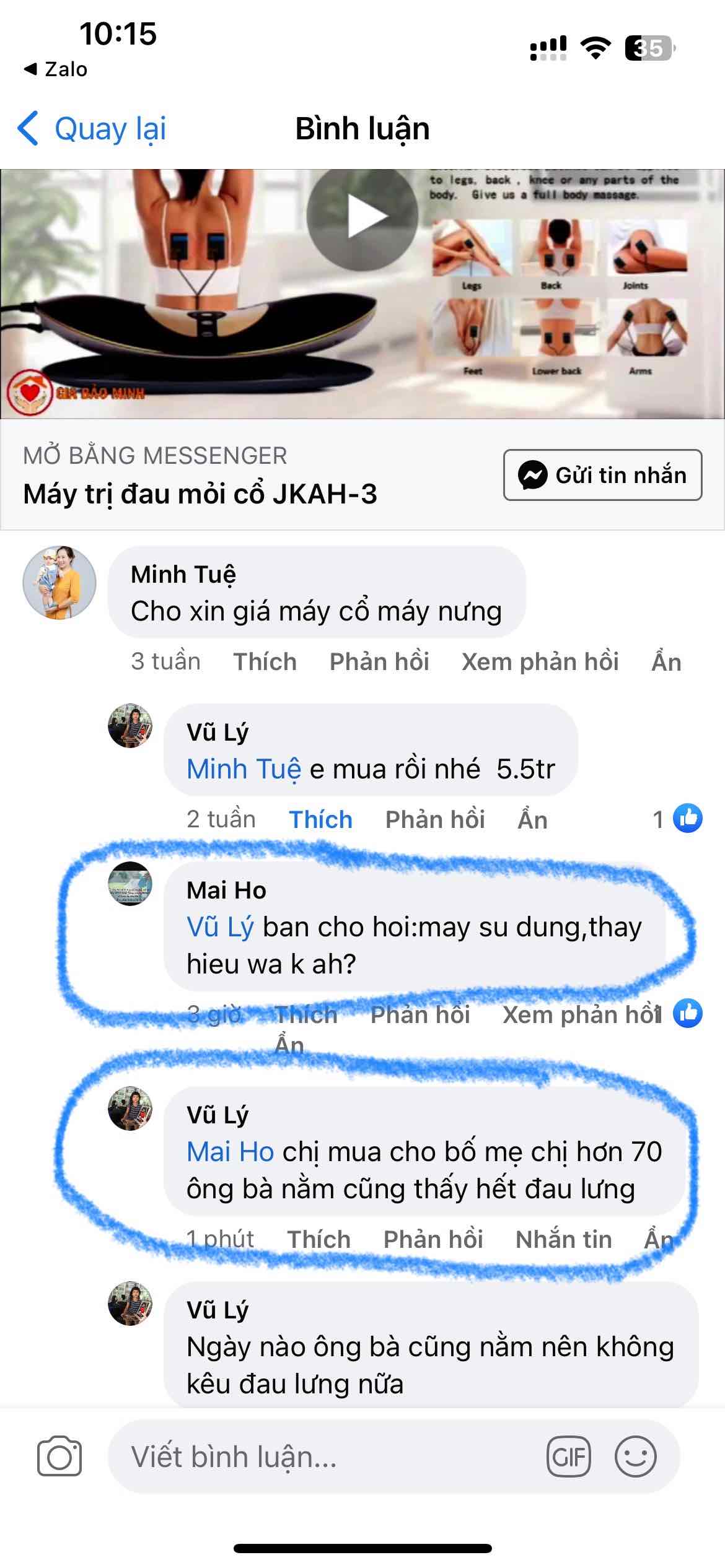Screen dimensions: 725x1568
Task: Open Minh Tuệ's profile picture
Action: click(59, 582)
